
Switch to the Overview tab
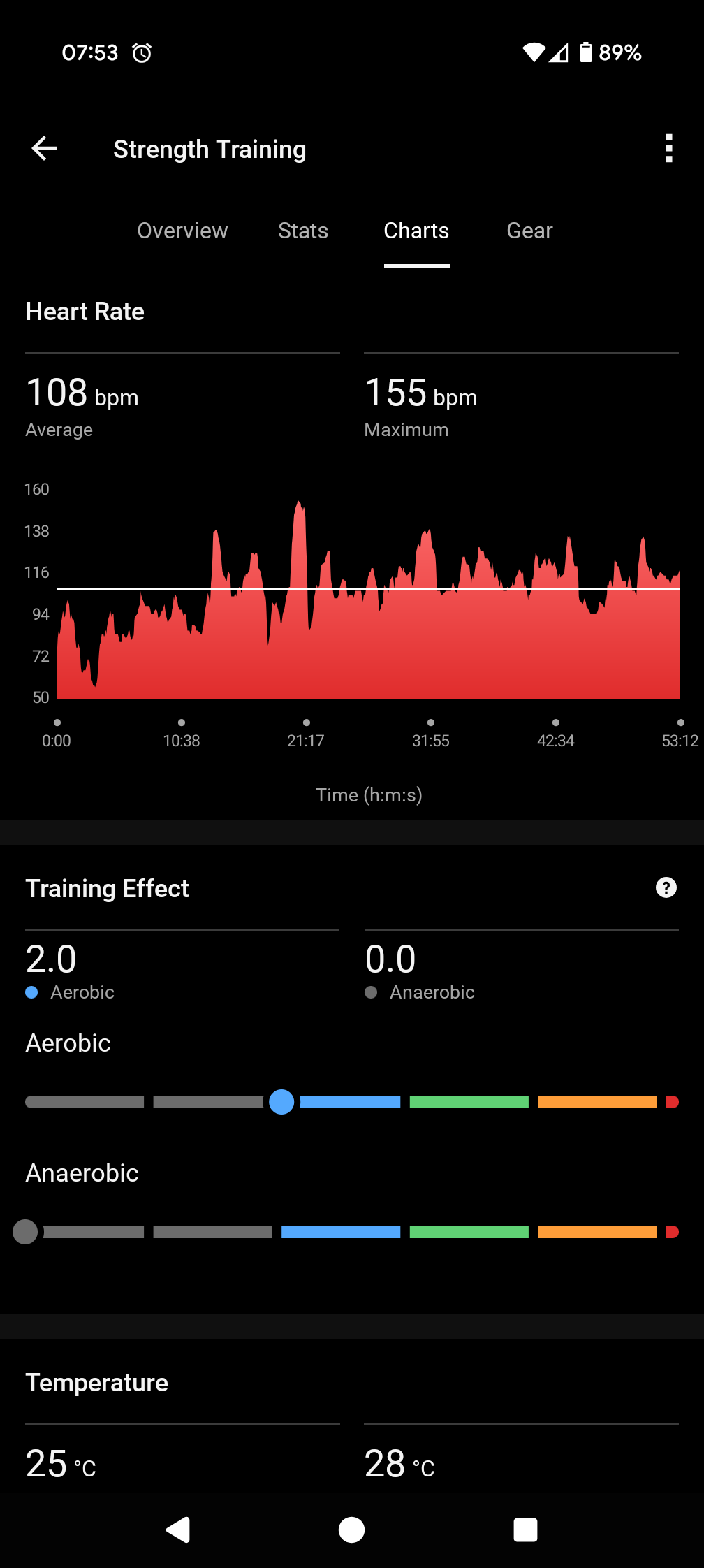pos(182,231)
